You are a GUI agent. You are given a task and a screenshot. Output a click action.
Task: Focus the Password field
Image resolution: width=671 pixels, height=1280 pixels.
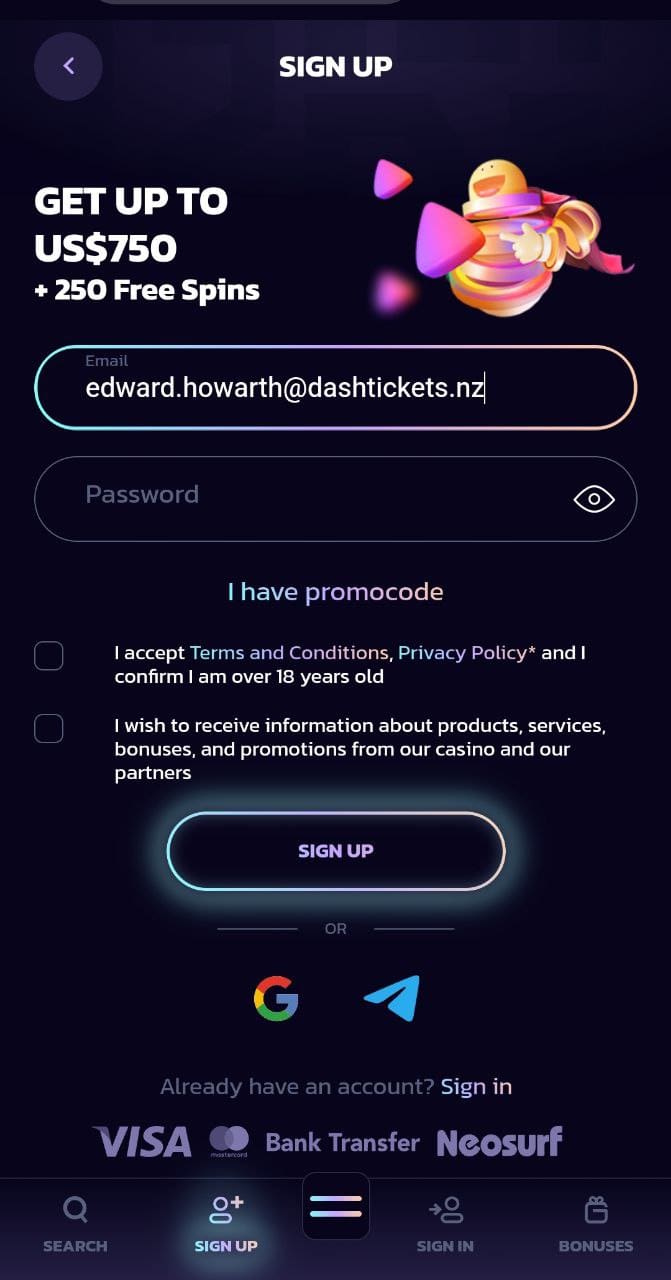click(300, 498)
